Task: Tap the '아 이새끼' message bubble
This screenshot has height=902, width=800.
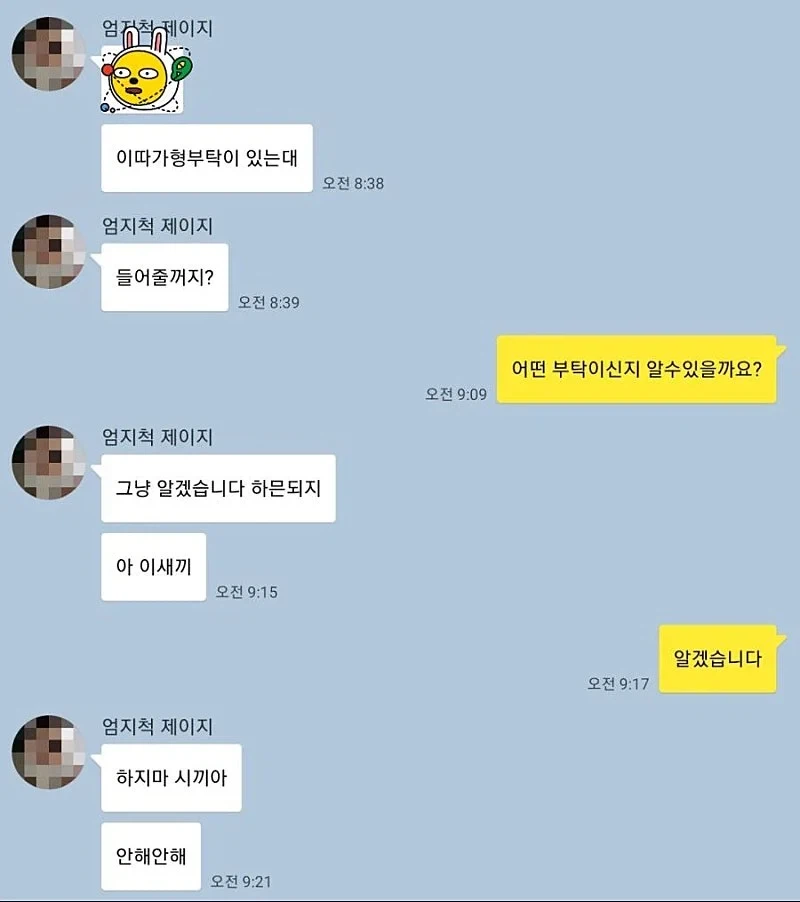Action: point(152,566)
